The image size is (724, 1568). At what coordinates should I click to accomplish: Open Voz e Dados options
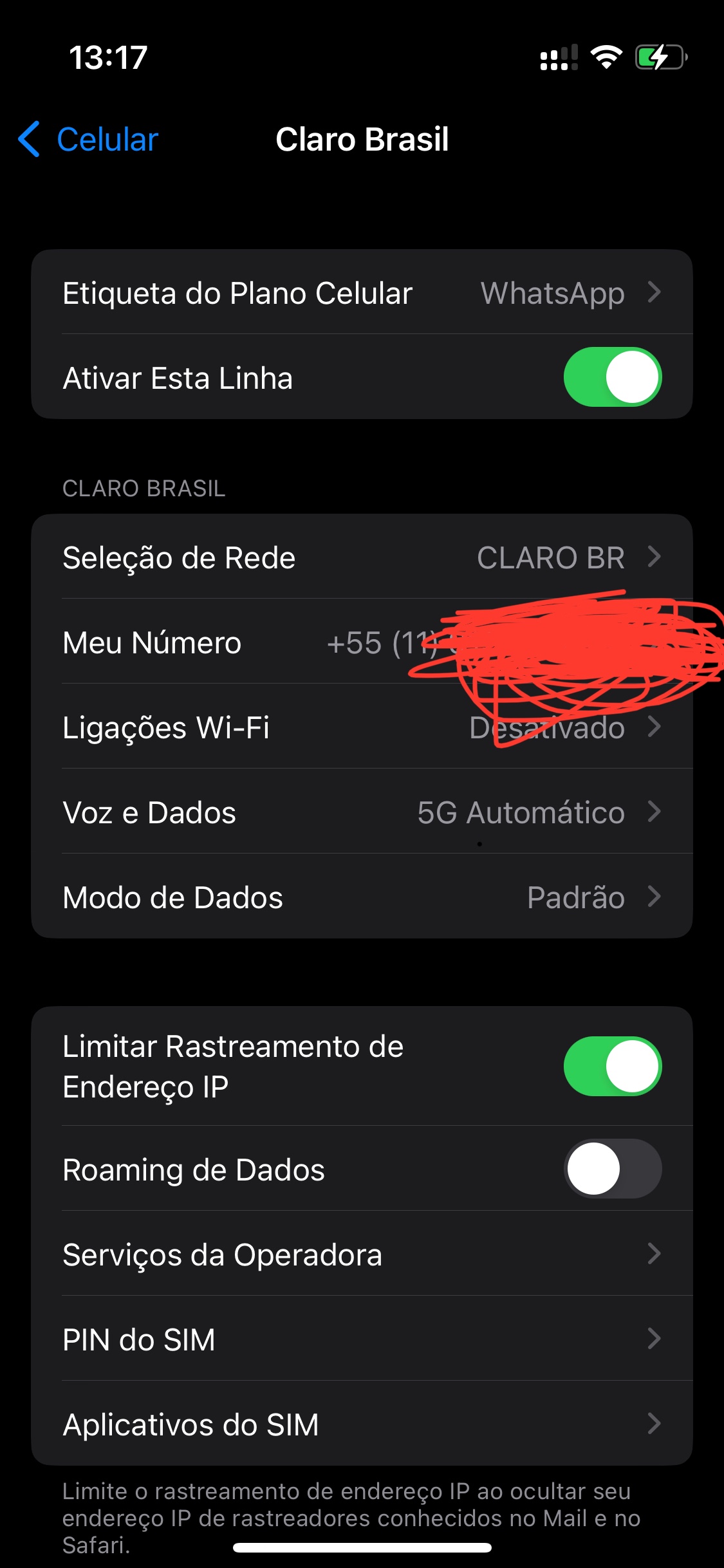coord(362,812)
